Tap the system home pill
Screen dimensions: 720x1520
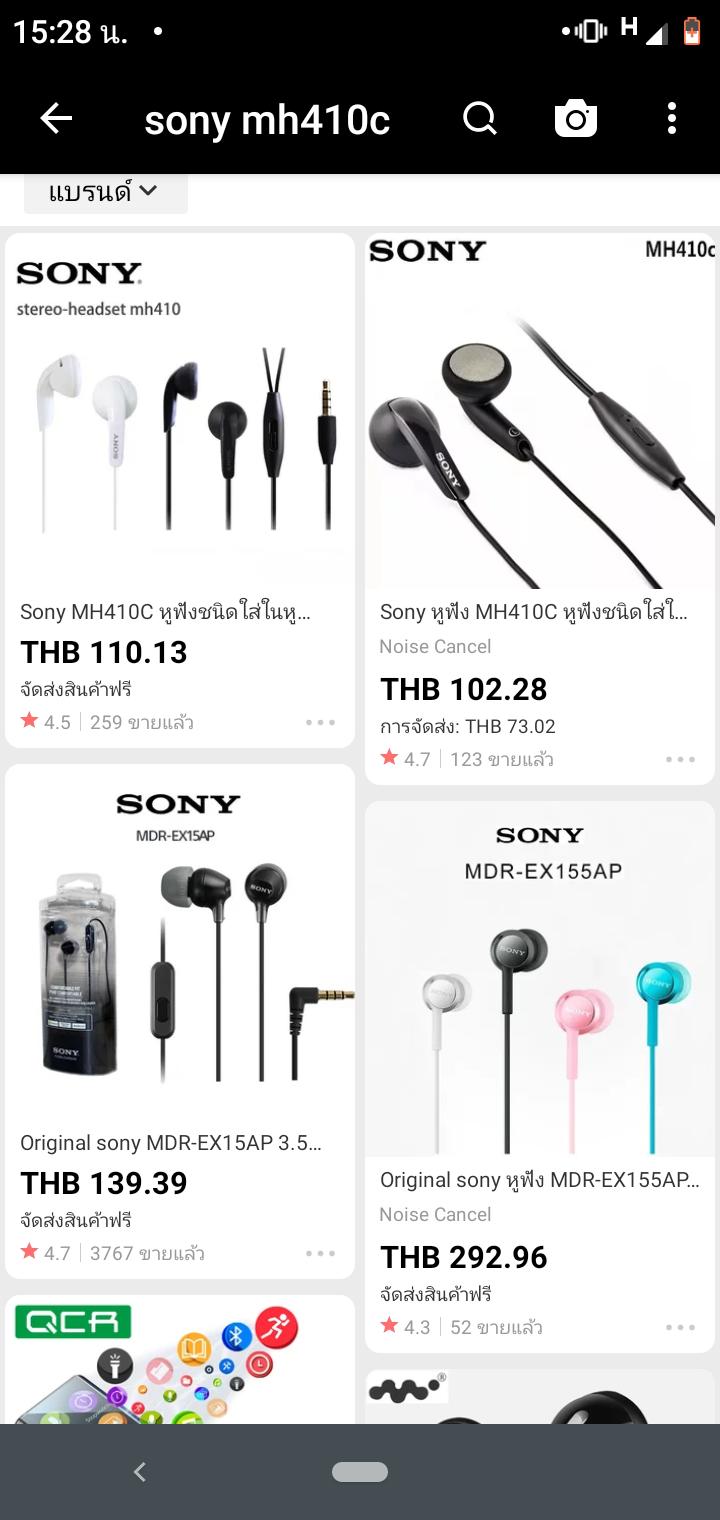[x=360, y=1471]
